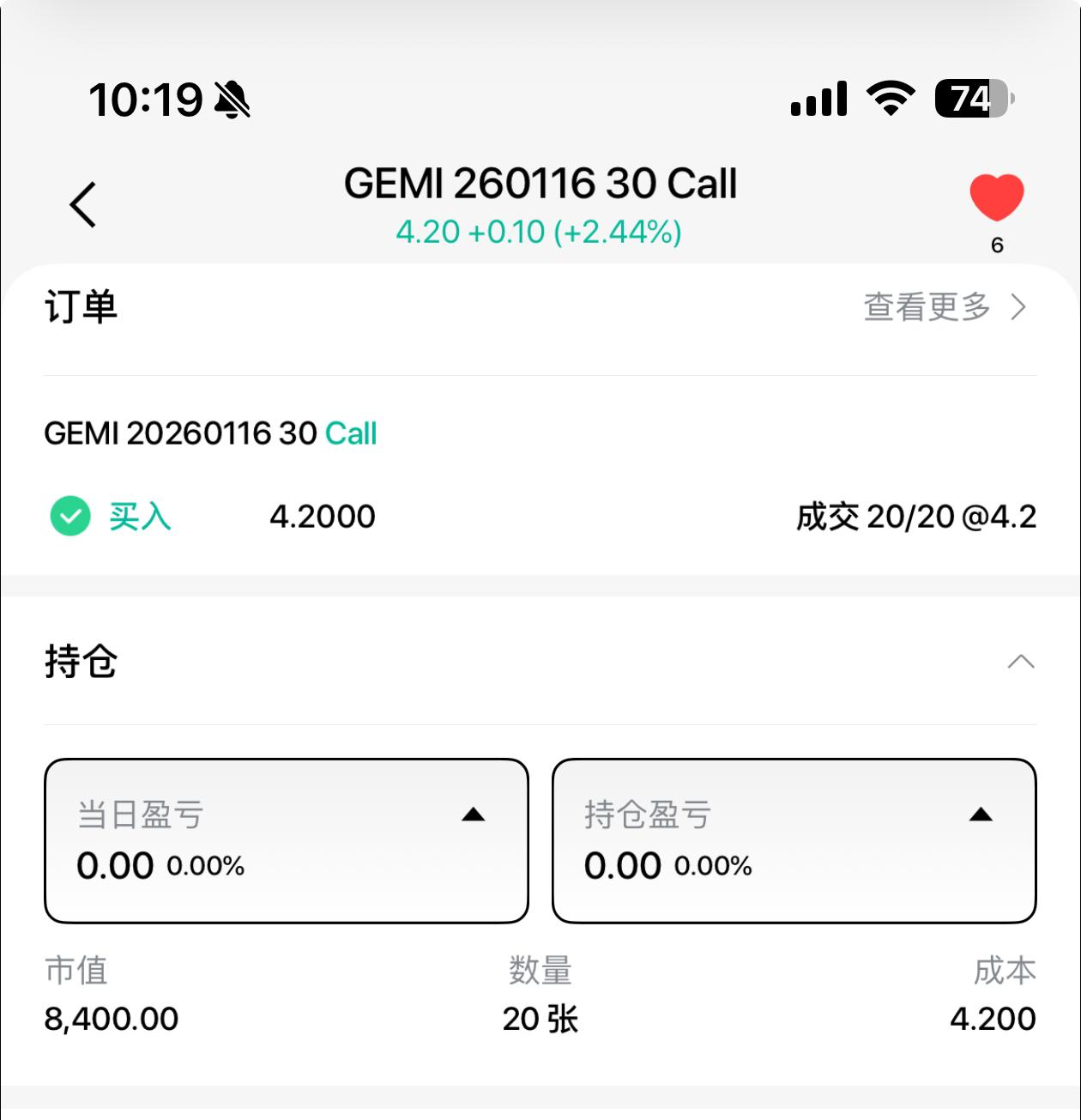Go back using the top-left arrow

coord(83,204)
